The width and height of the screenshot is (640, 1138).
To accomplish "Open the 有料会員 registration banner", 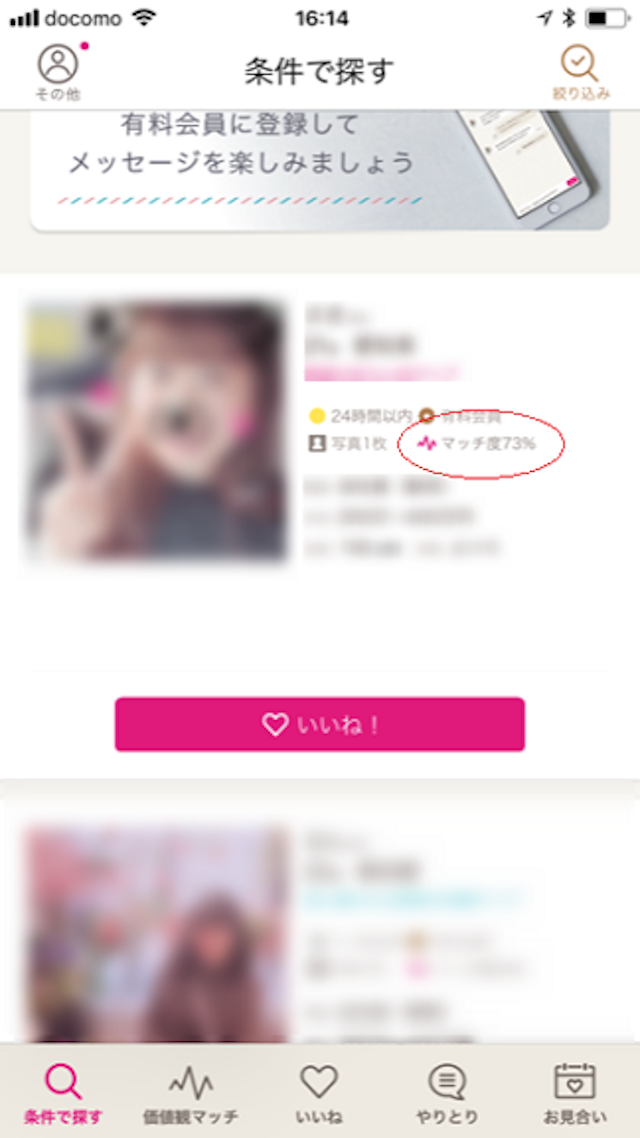I will click(x=319, y=170).
